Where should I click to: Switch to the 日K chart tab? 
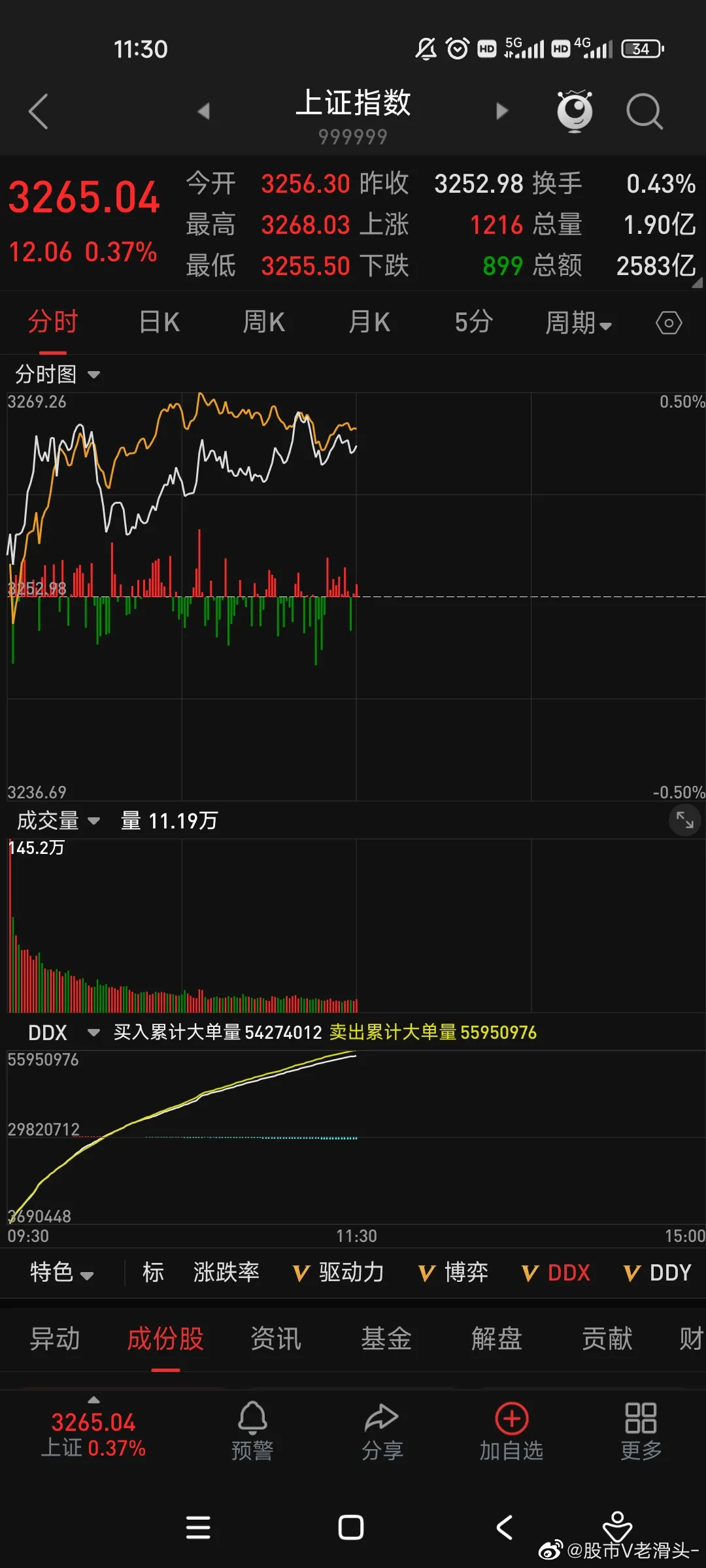tap(159, 322)
